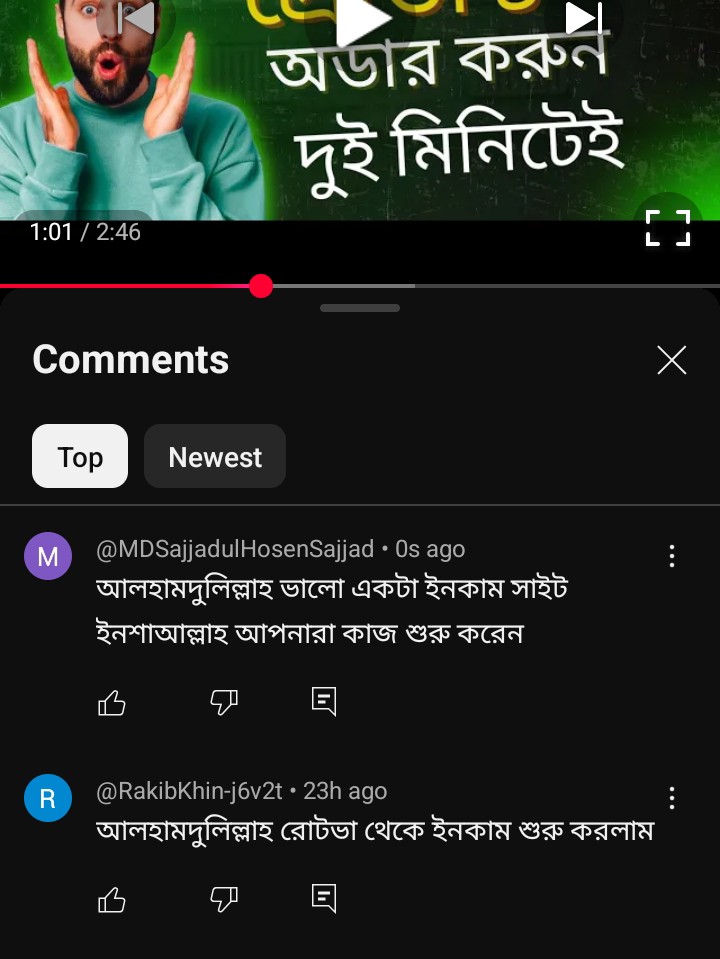Open MDSajjadulHosenSajjad's profile avatar

pyautogui.click(x=48, y=556)
